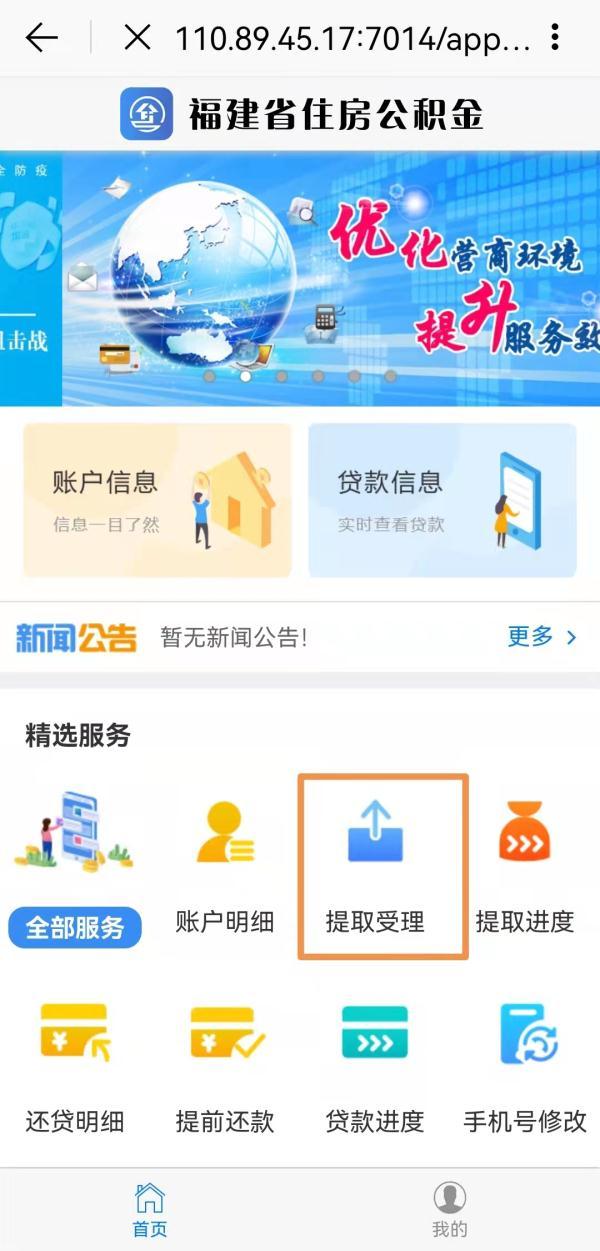
Task: Go back using the browser arrow
Action: 42,39
